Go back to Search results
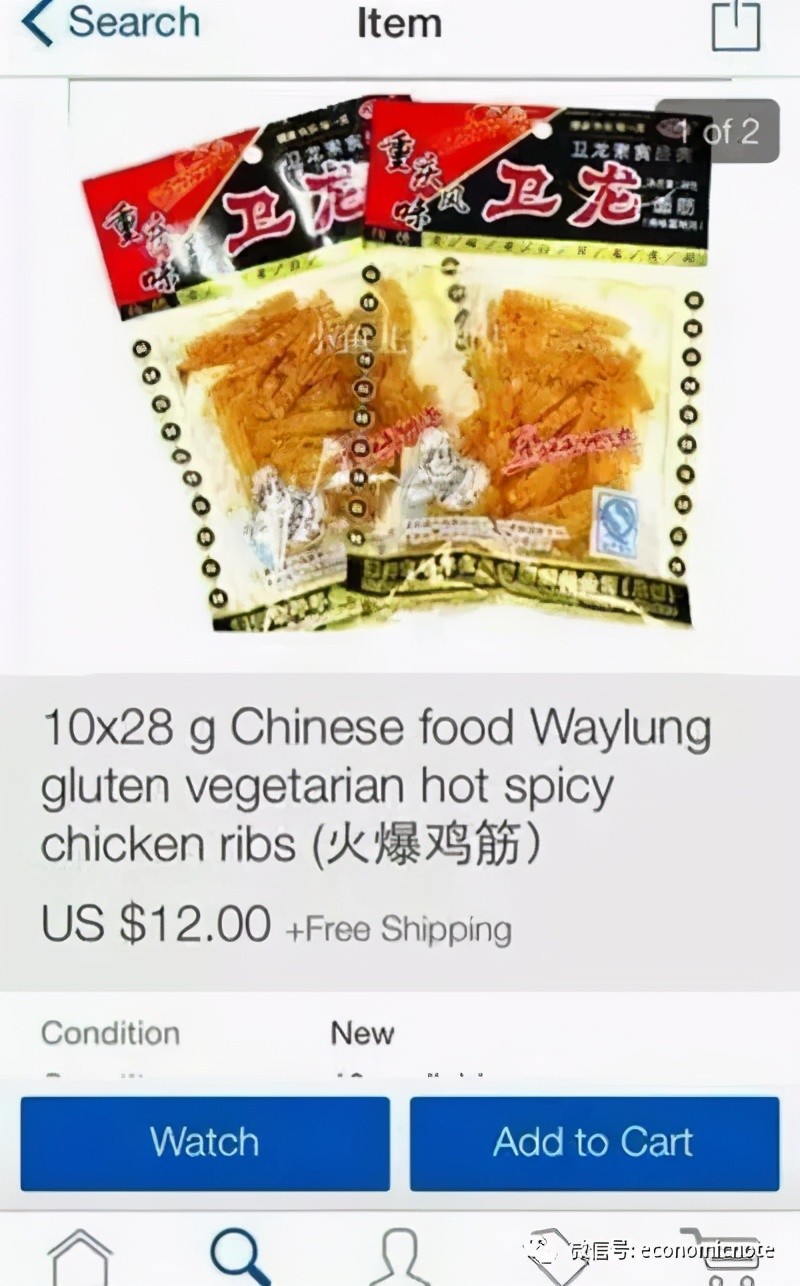This screenshot has width=800, height=1286. [110, 24]
